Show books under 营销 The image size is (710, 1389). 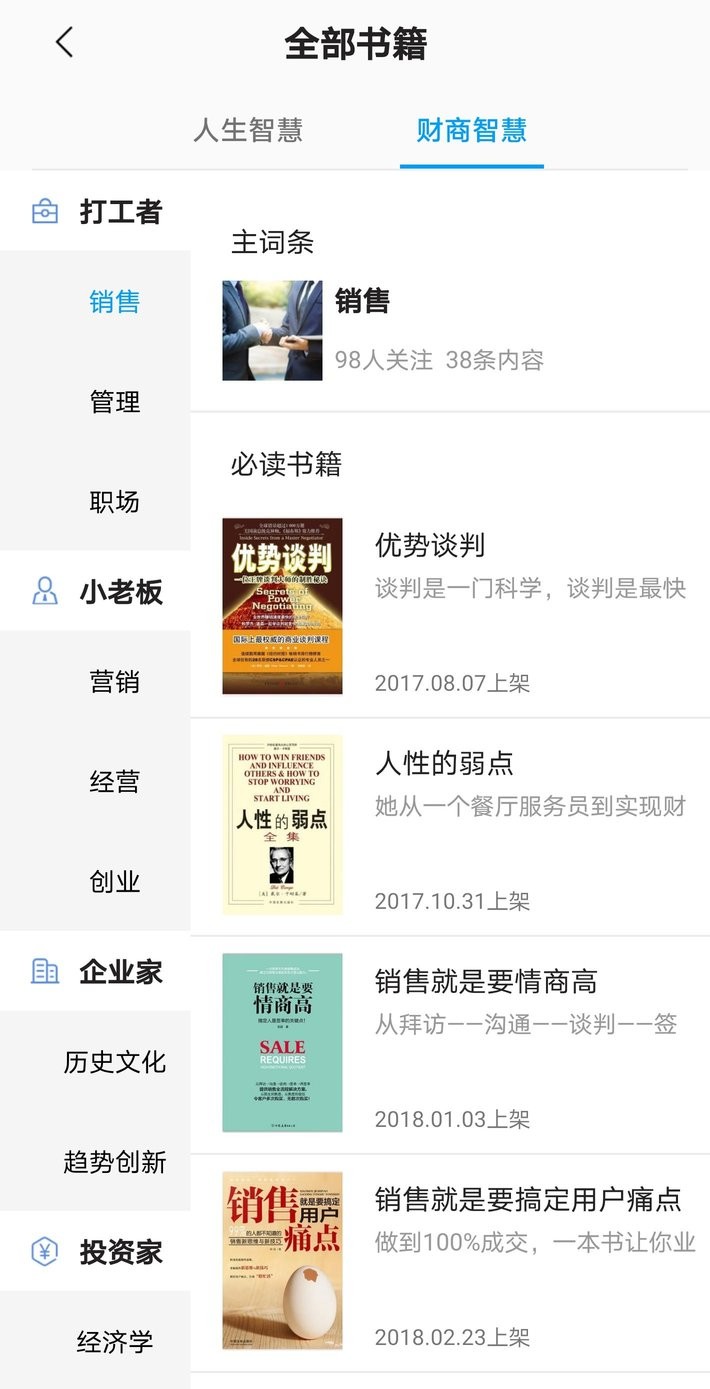115,682
